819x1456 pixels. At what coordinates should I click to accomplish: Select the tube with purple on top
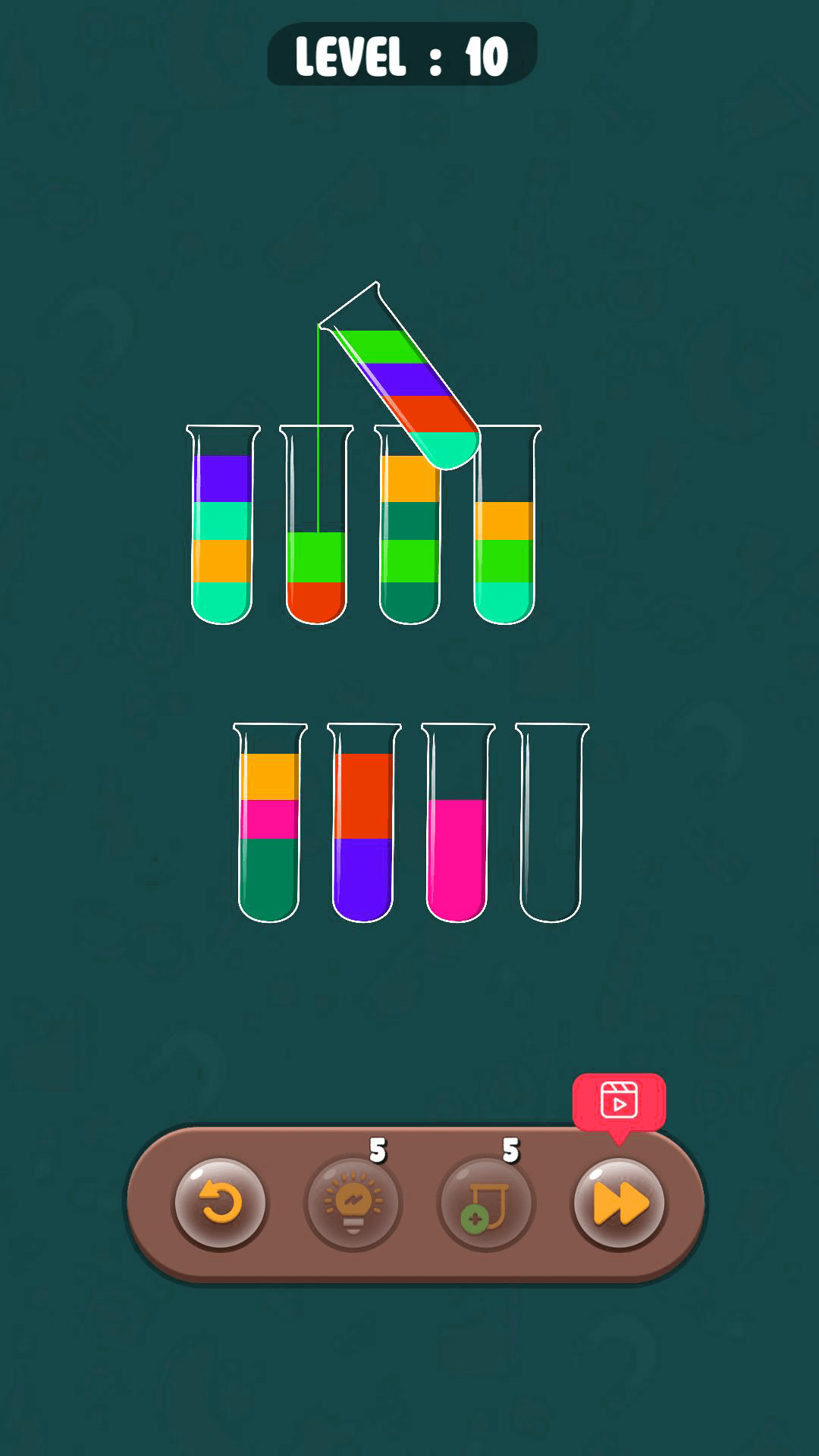222,525
